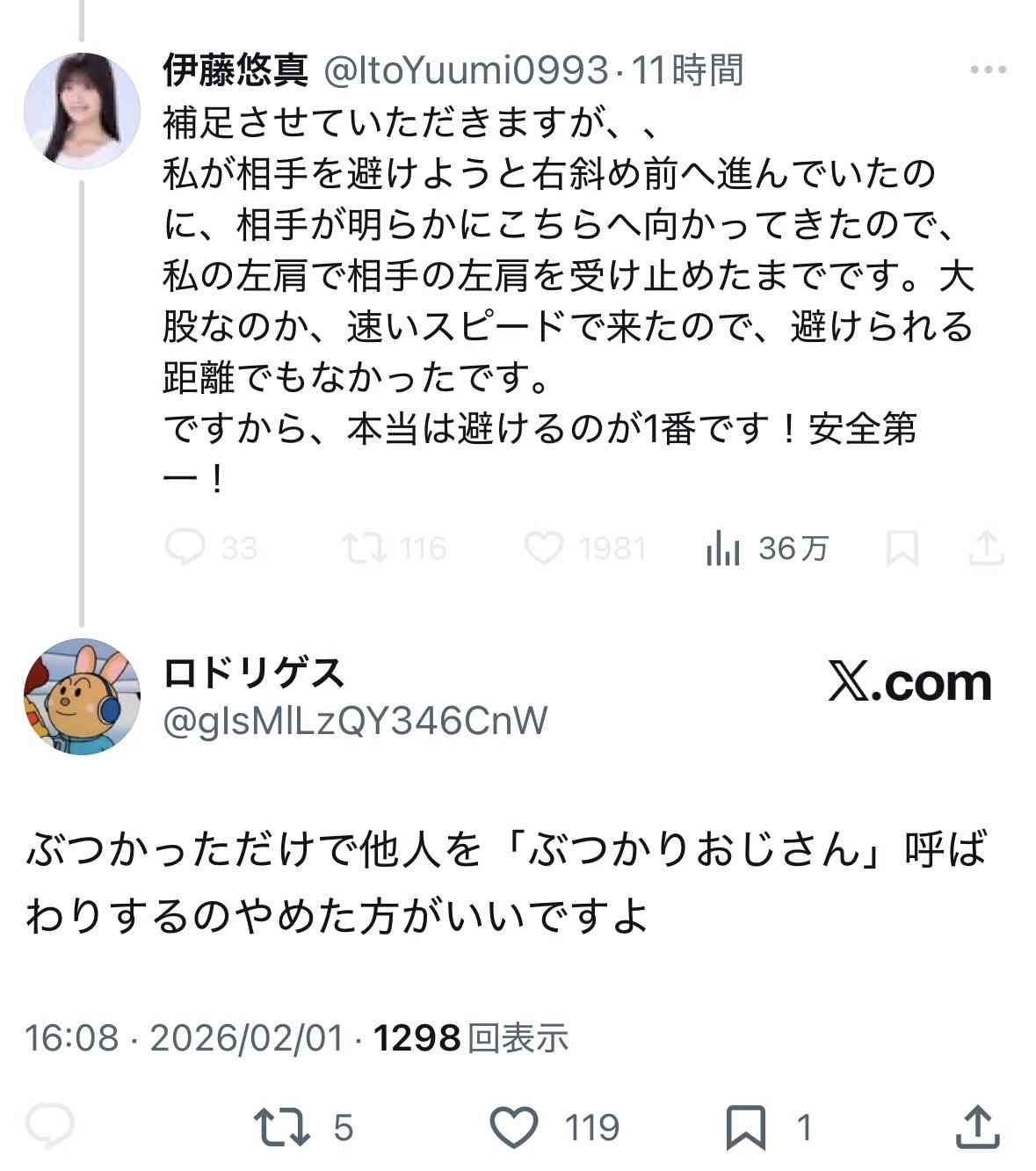Screen dimensions: 1036x1171
Task: Visit the ロドリゲス profile name link
Action: coord(254,675)
